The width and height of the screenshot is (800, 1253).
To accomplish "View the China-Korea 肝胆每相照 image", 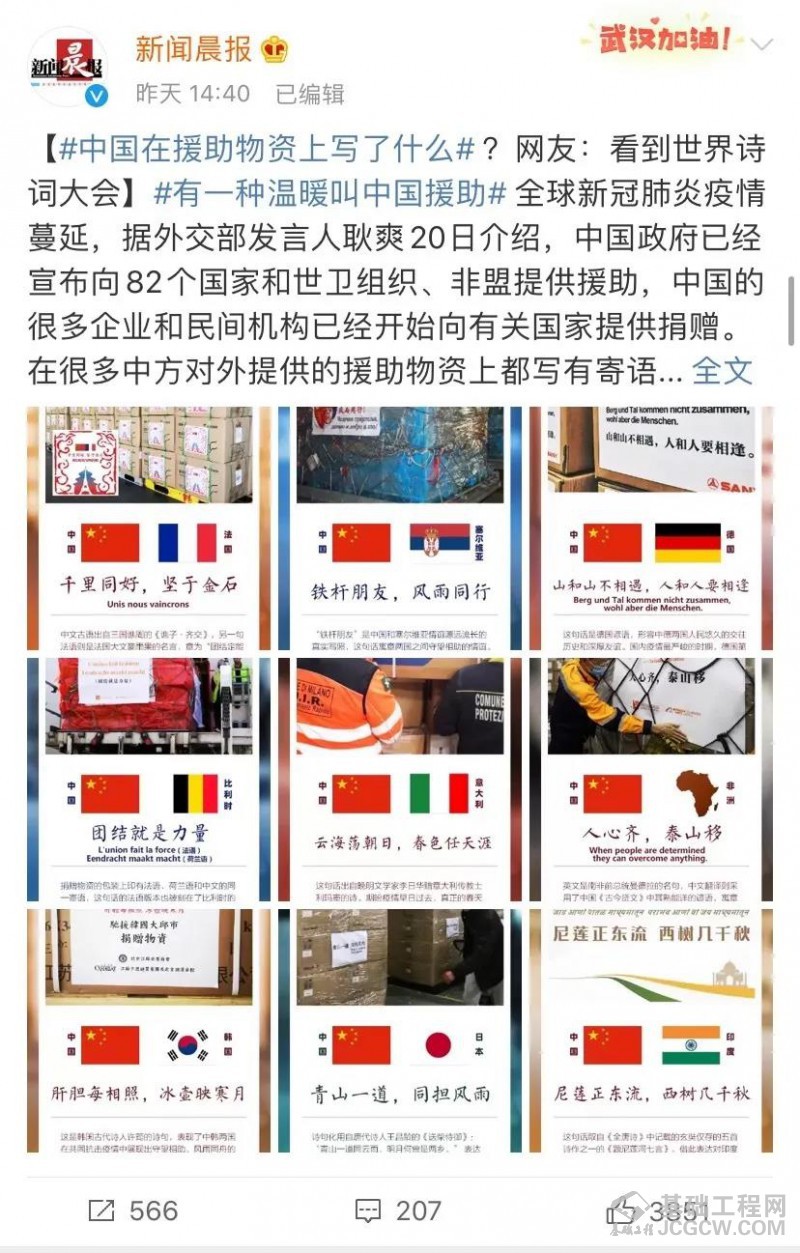I will point(148,1030).
